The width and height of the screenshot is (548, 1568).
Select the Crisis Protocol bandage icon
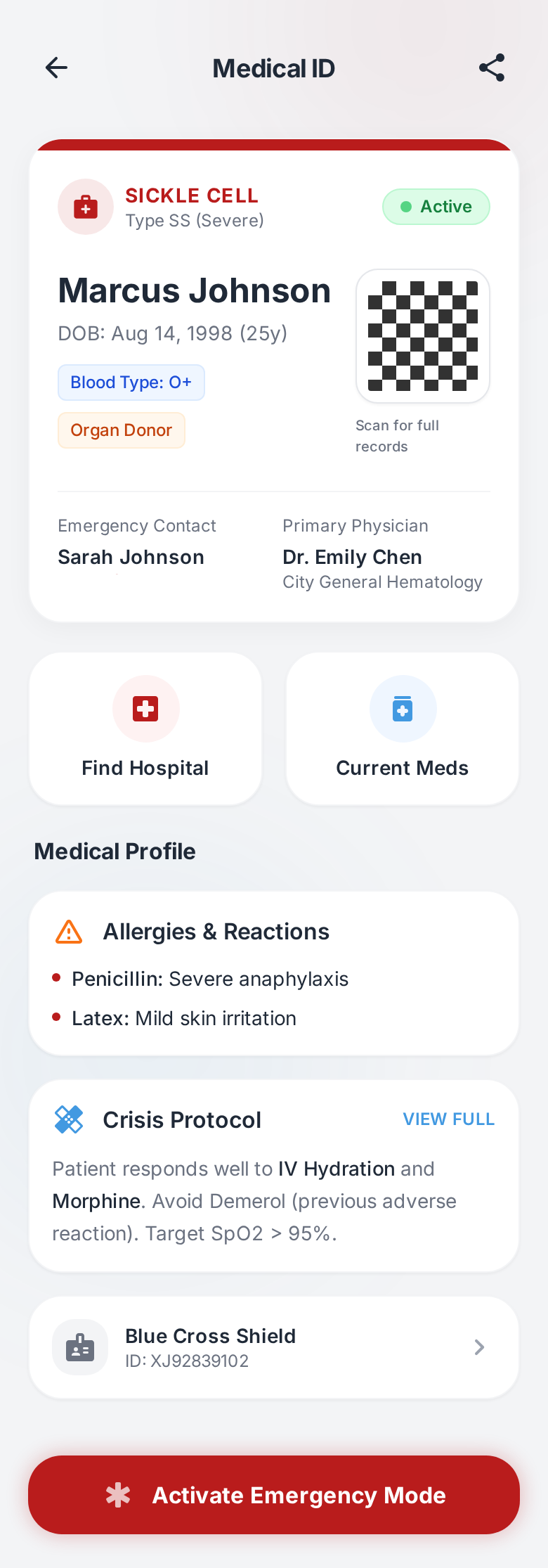(x=69, y=1119)
